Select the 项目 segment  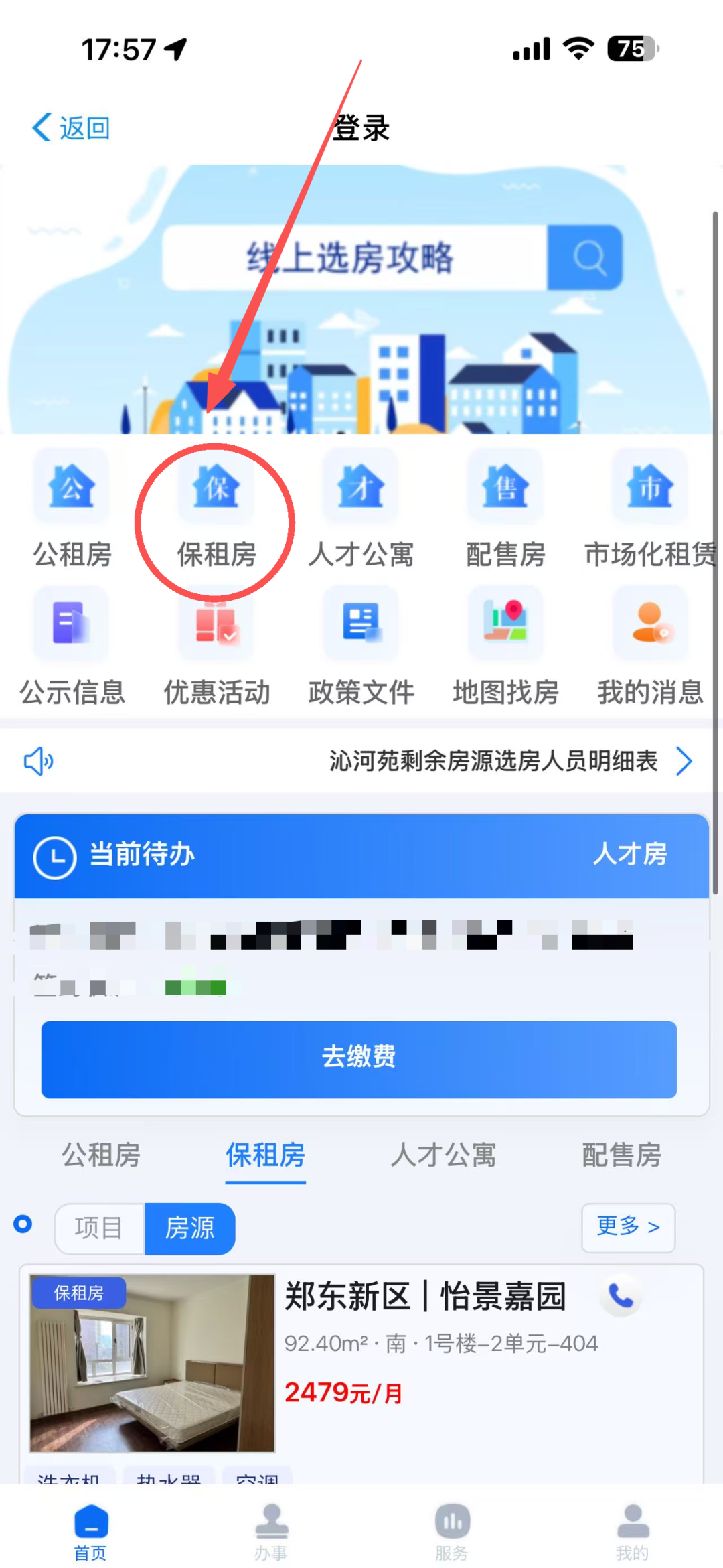(x=99, y=1228)
